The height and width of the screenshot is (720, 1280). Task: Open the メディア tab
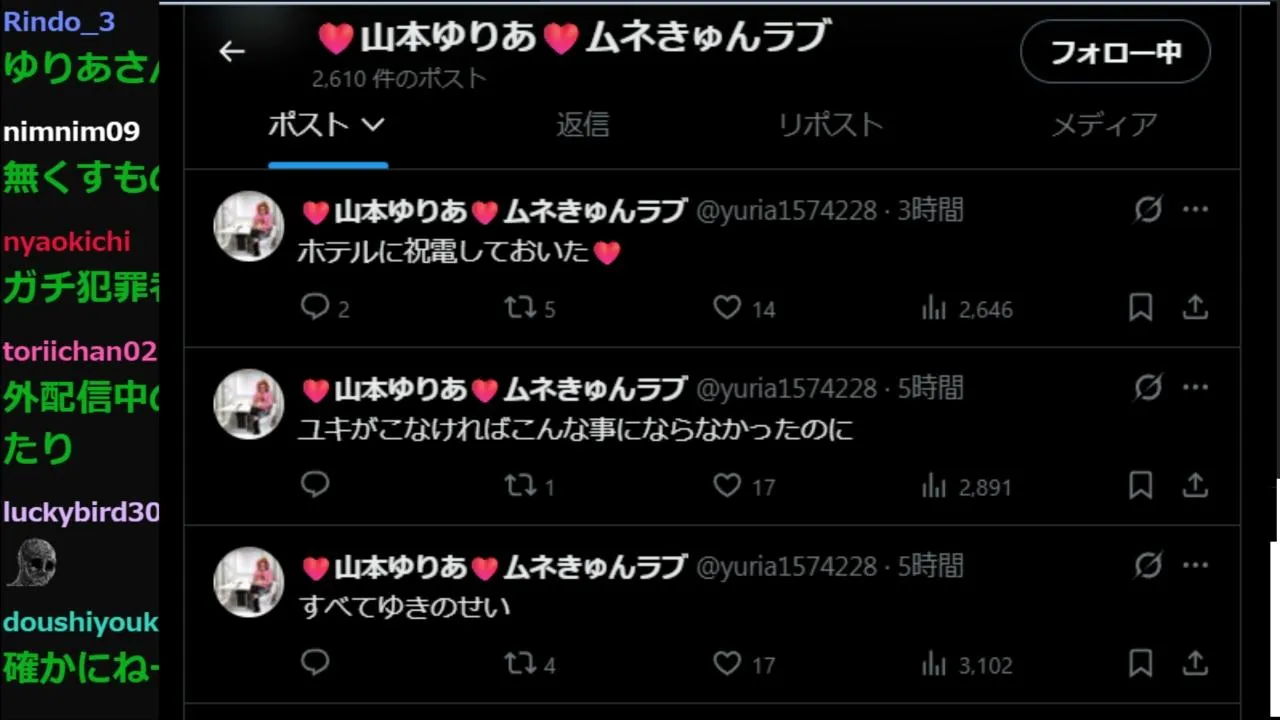tap(1104, 124)
